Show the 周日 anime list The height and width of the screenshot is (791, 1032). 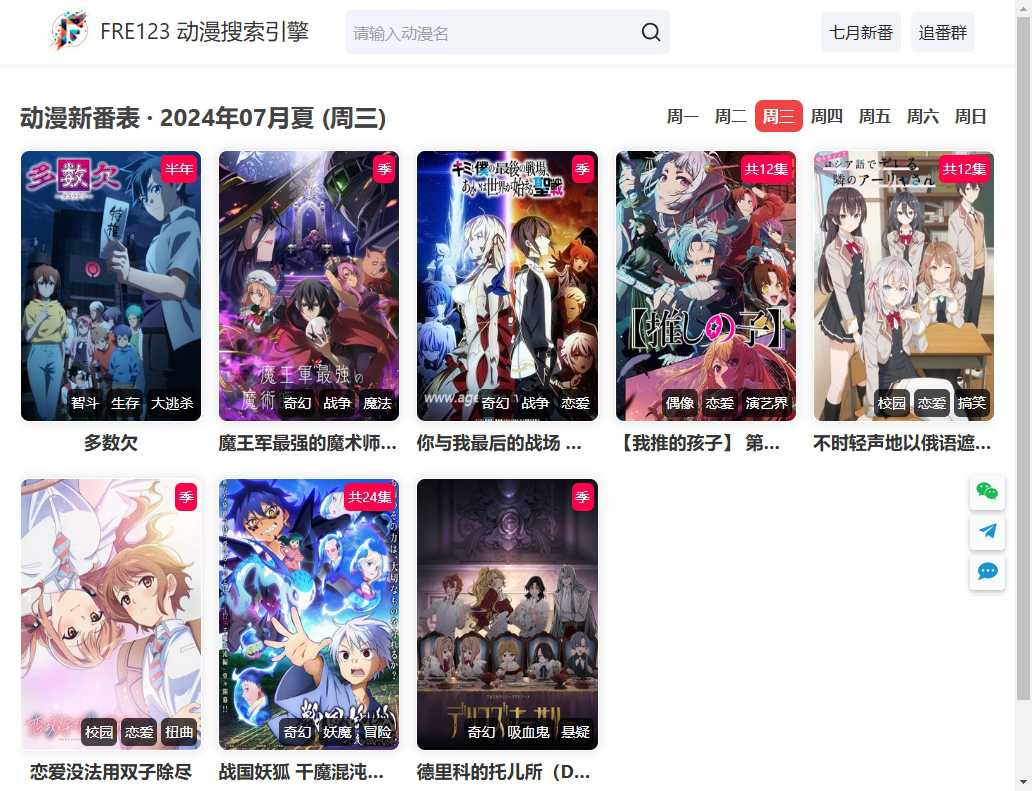[x=970, y=117]
